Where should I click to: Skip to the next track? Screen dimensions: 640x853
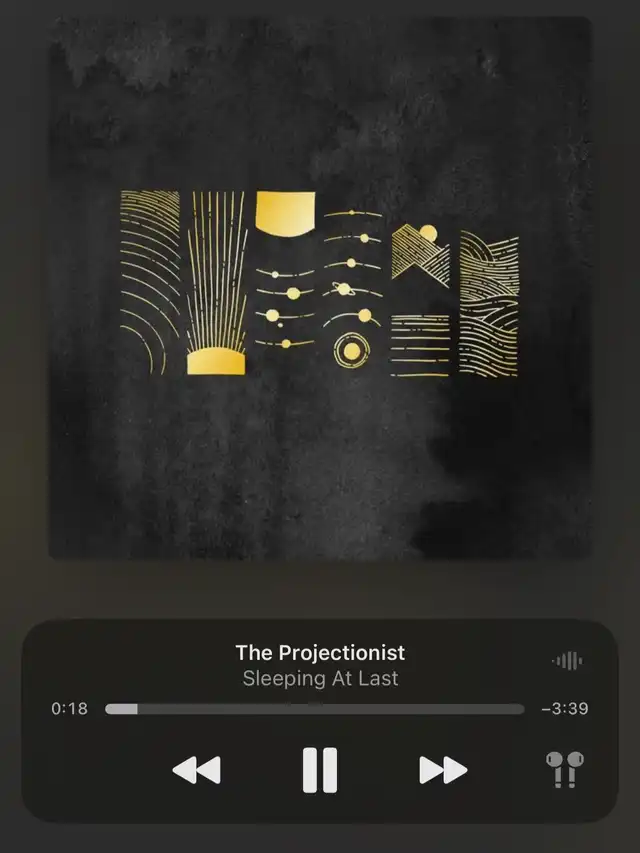tap(443, 770)
